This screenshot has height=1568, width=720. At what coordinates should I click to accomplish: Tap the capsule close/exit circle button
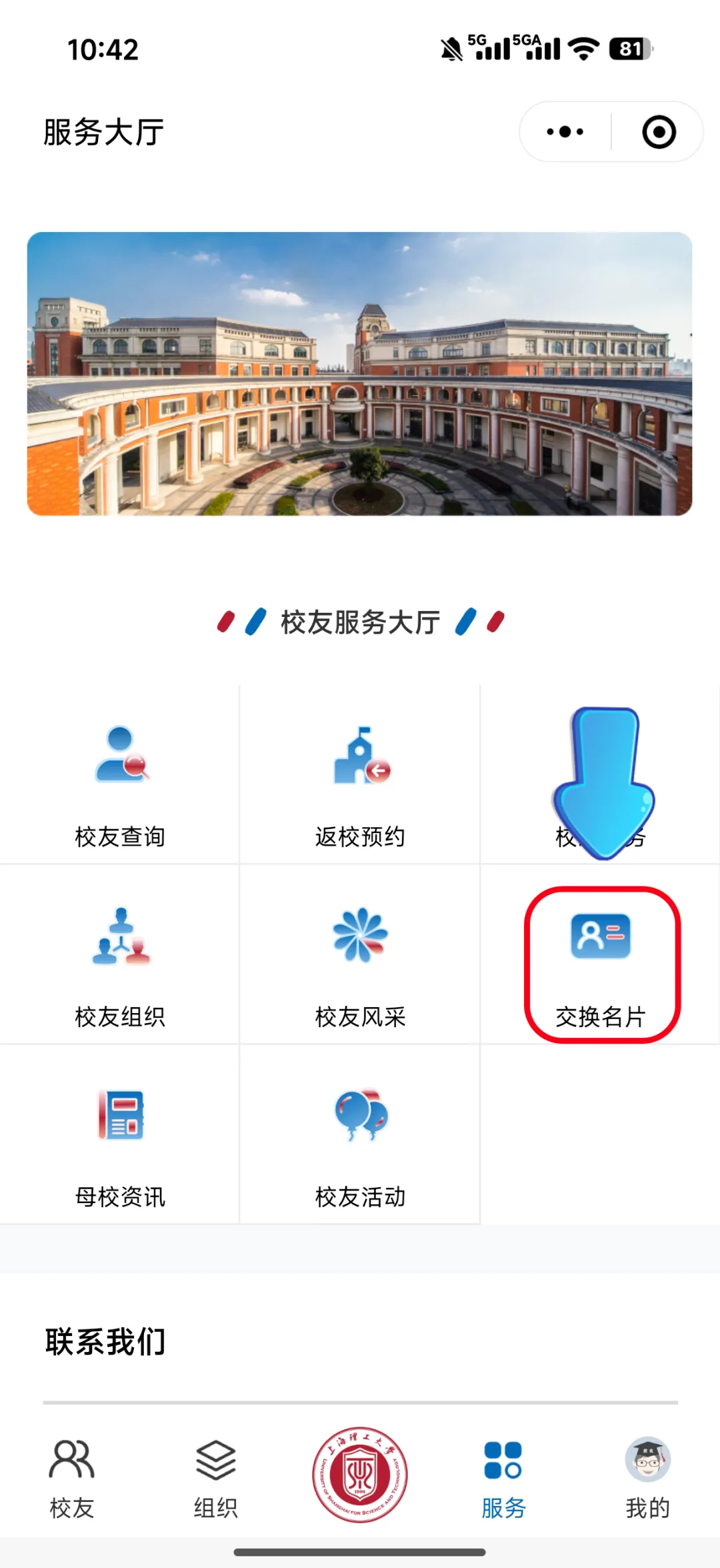tap(659, 131)
